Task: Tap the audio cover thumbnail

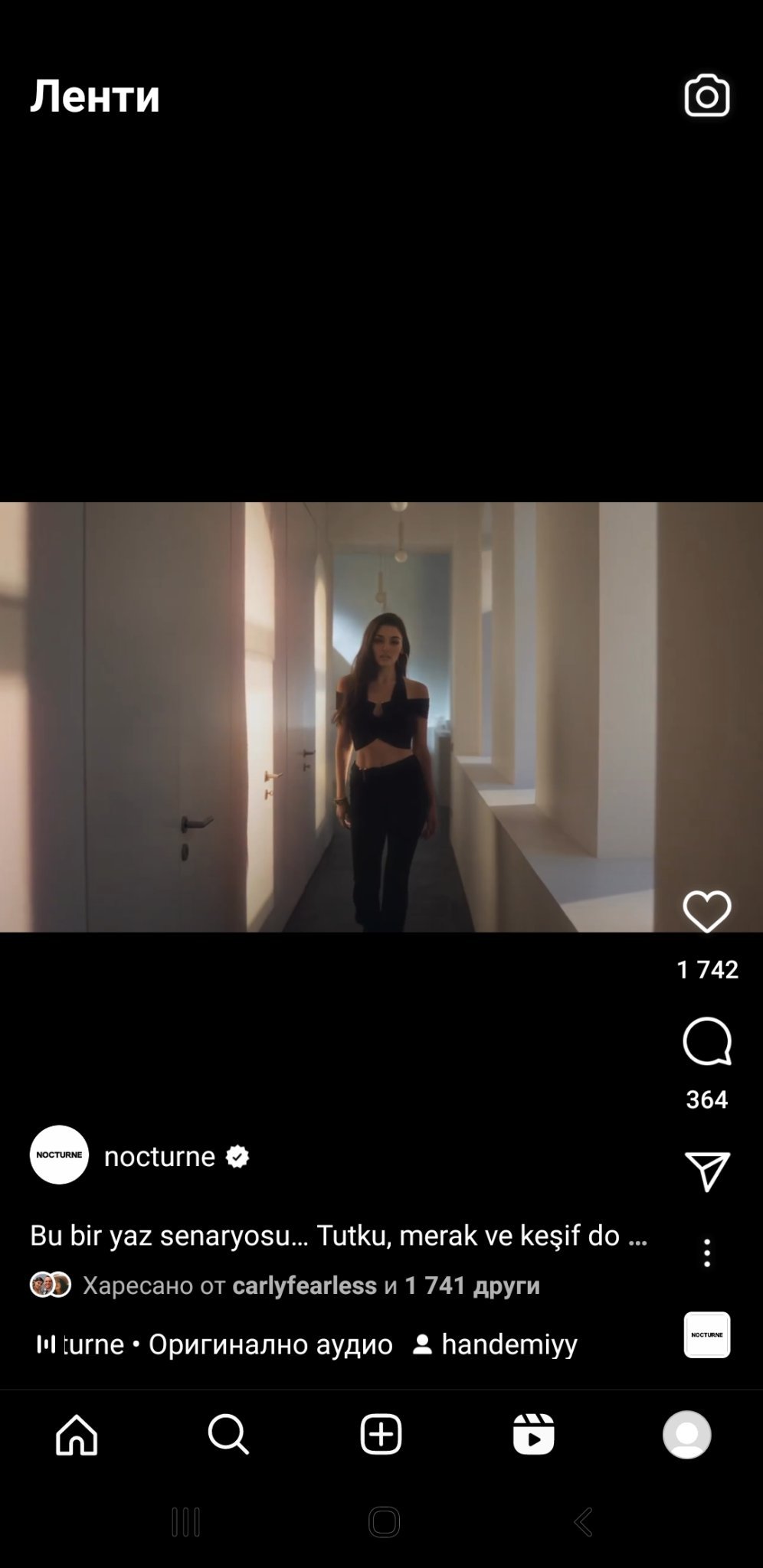Action: pos(706,1334)
